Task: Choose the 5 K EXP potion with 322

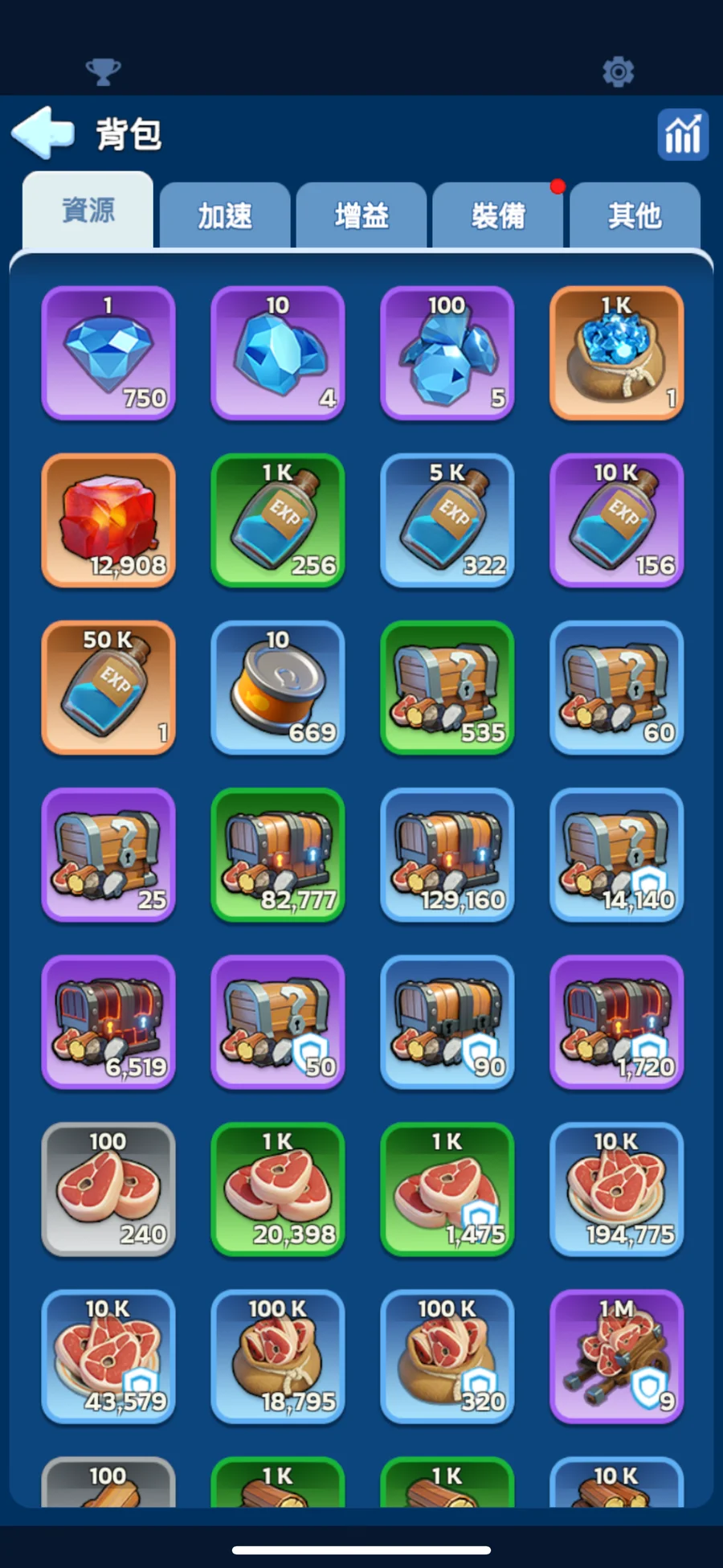Action: pyautogui.click(x=447, y=521)
